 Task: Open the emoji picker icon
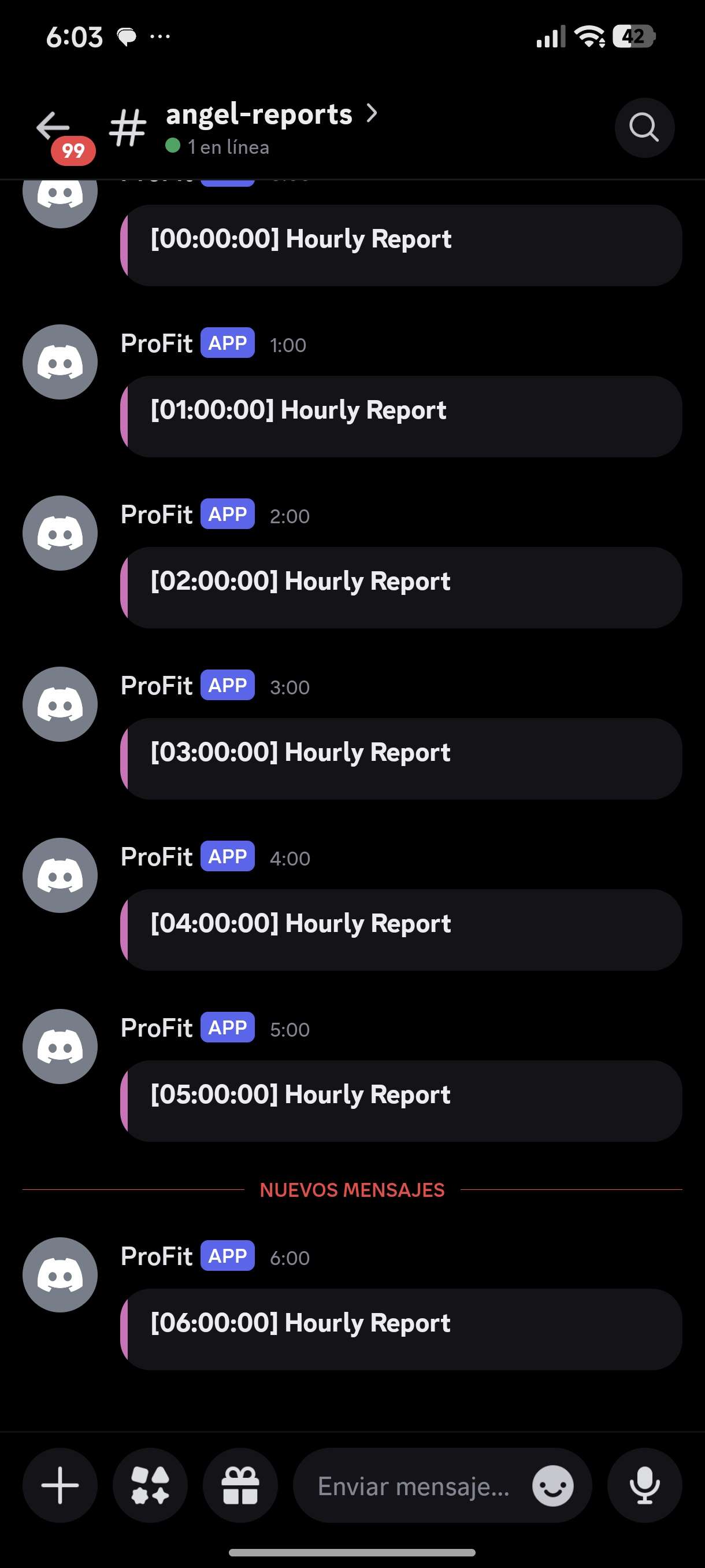click(552, 1486)
